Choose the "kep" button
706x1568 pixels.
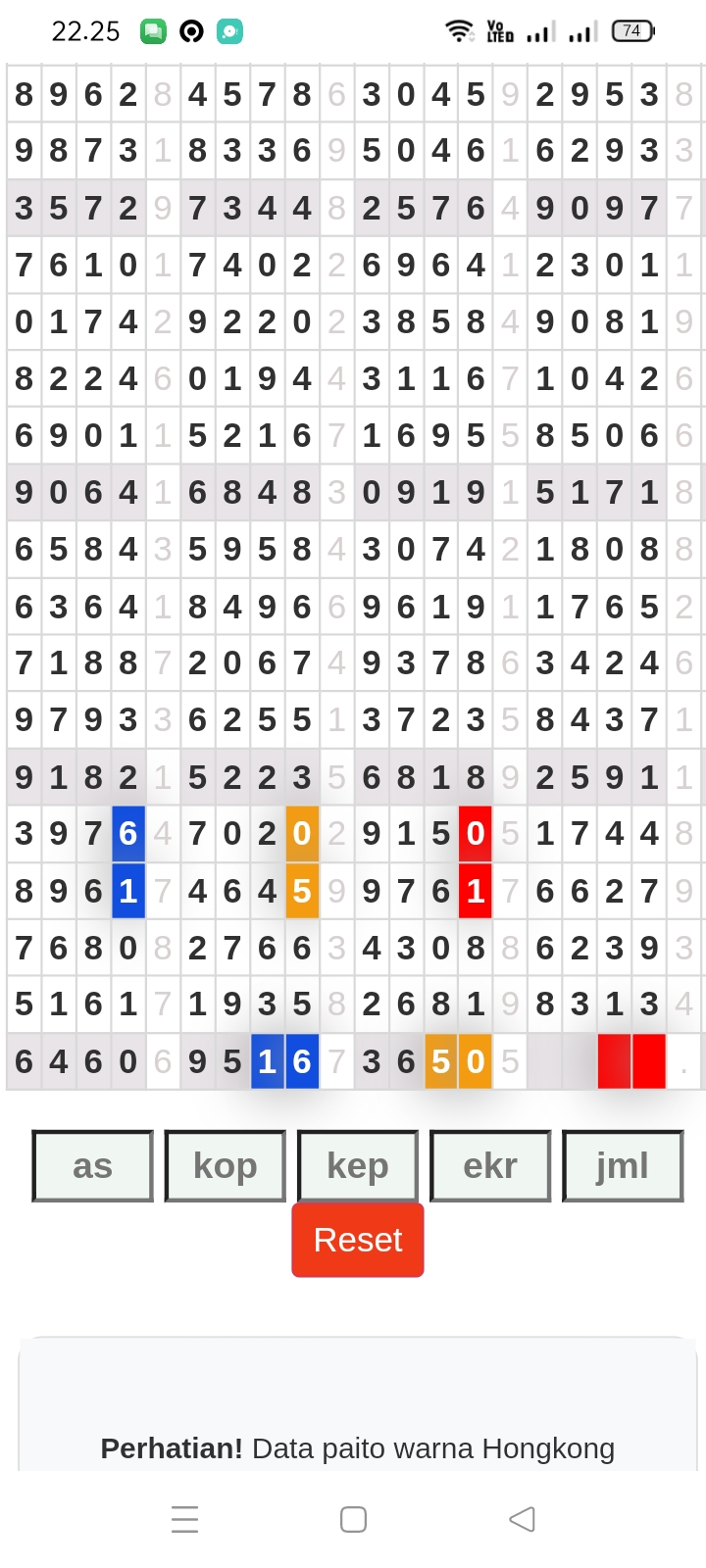[358, 1166]
